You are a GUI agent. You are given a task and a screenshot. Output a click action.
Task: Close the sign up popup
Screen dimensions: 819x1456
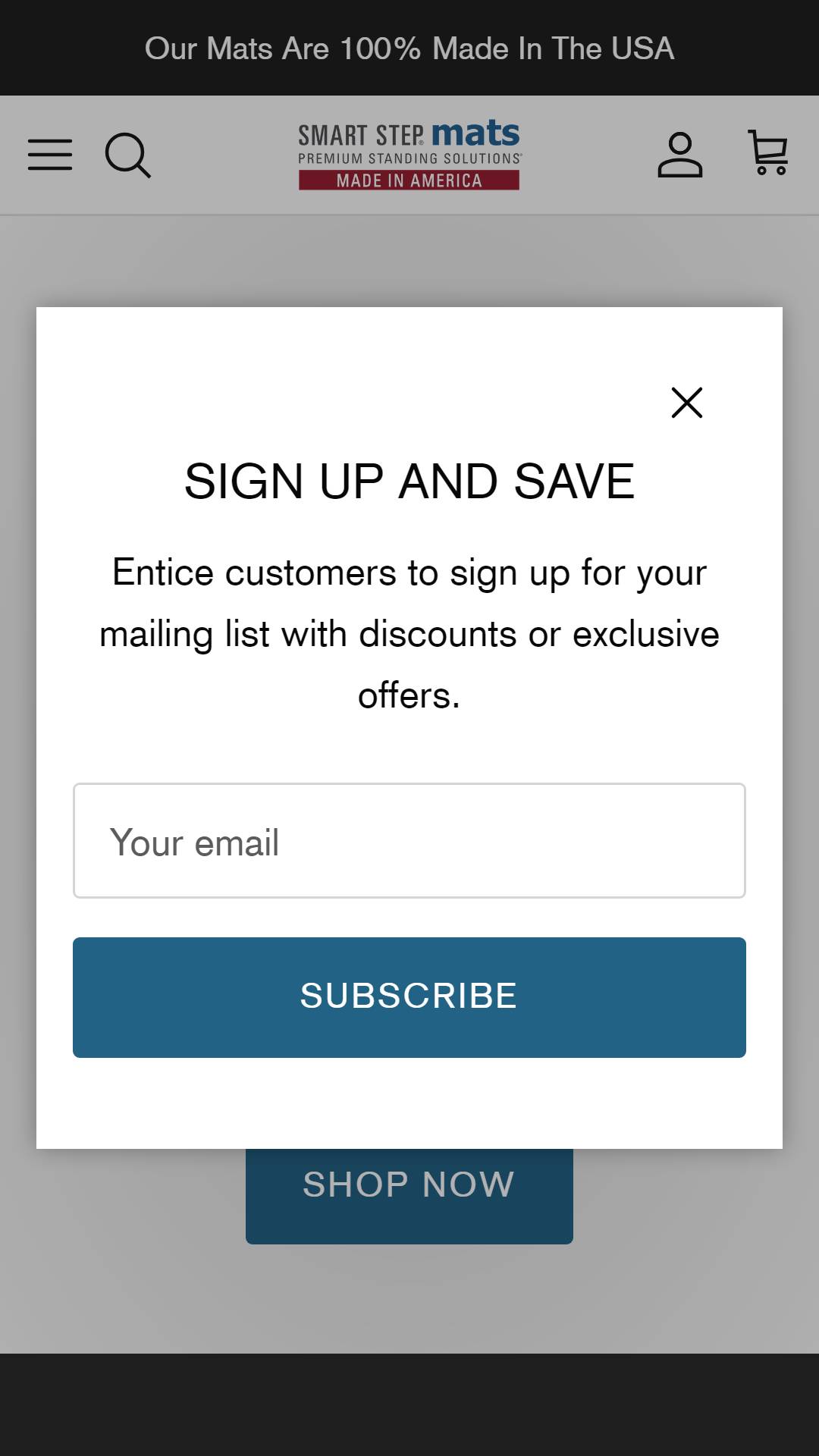[x=687, y=403]
